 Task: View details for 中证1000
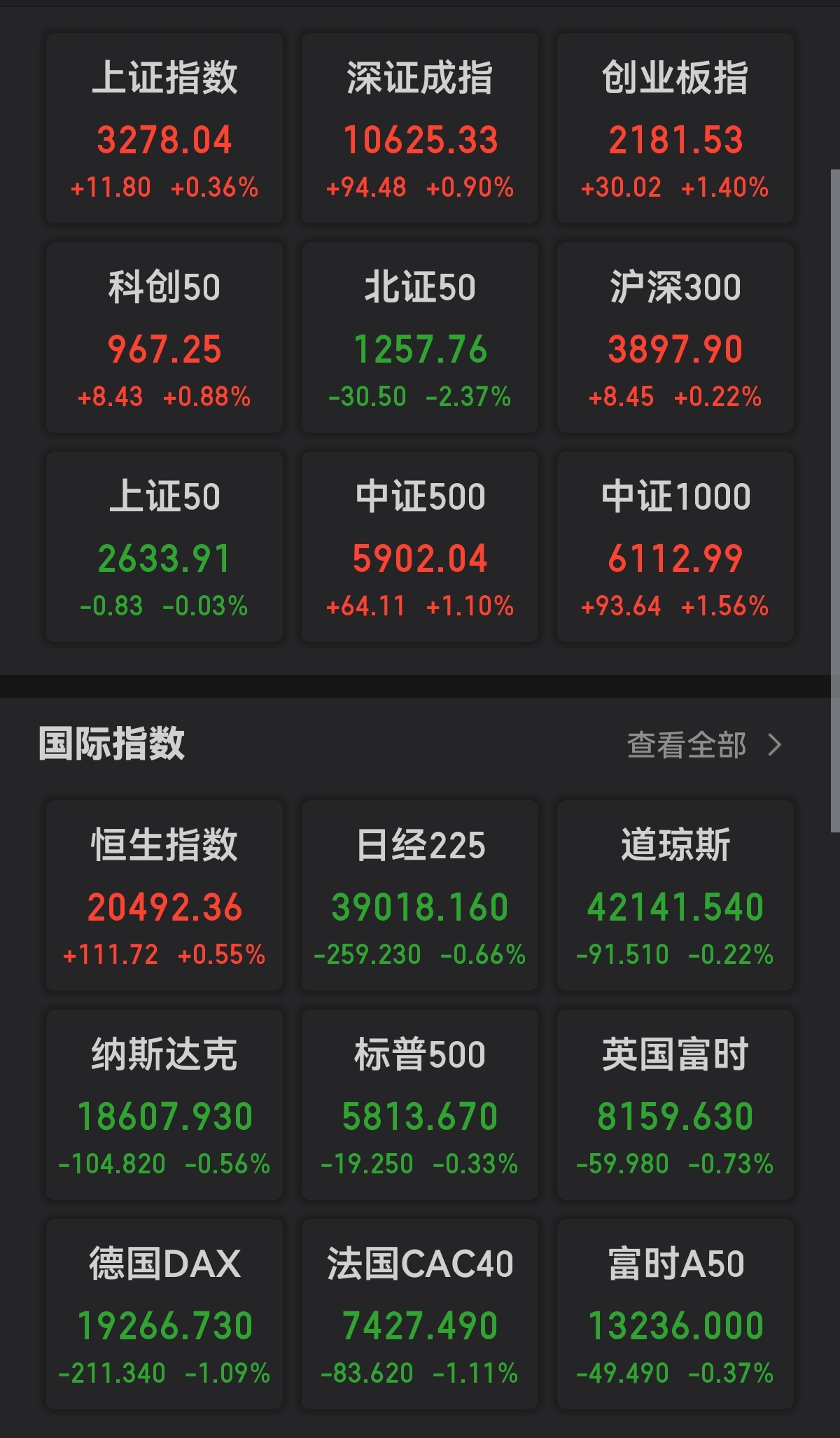click(x=674, y=546)
